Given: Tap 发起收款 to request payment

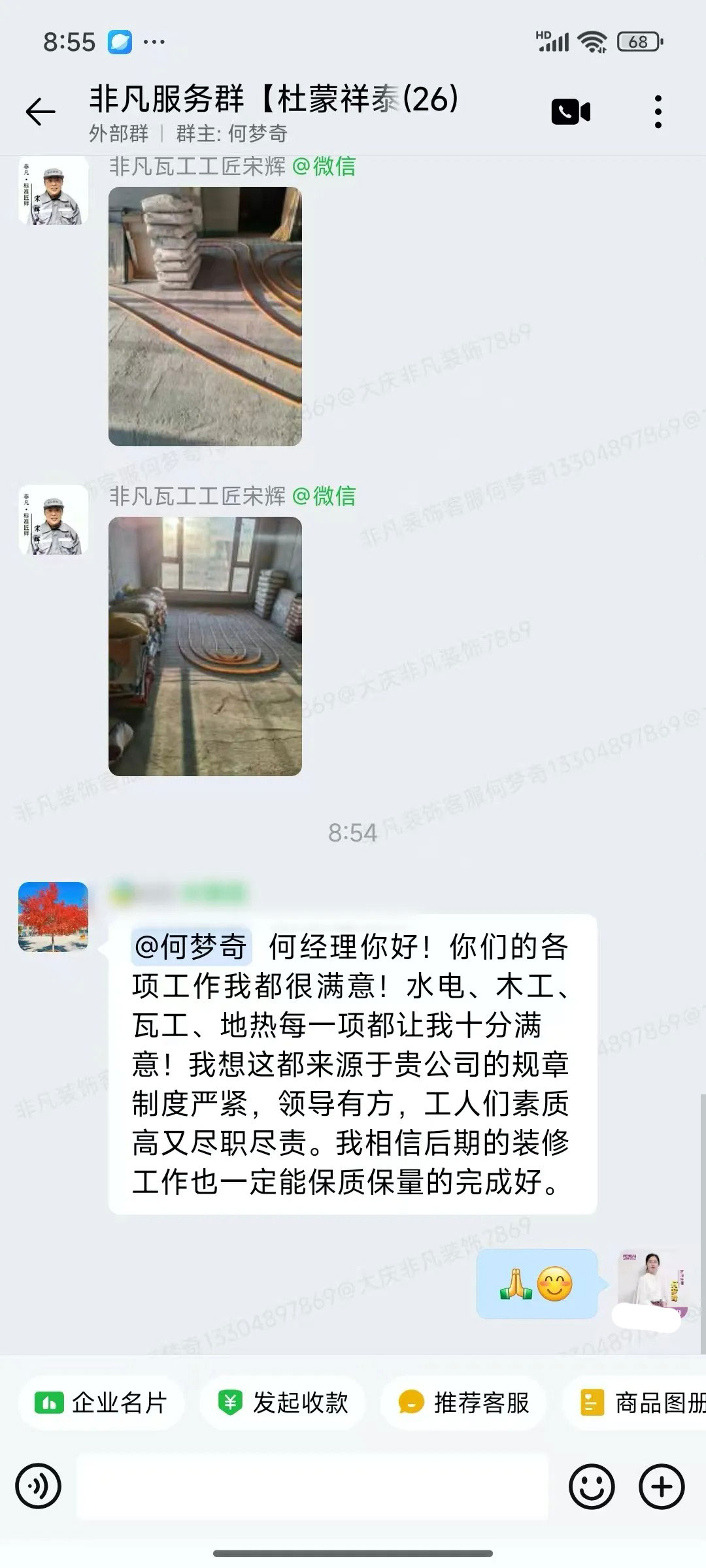Looking at the screenshot, I should [282, 1403].
